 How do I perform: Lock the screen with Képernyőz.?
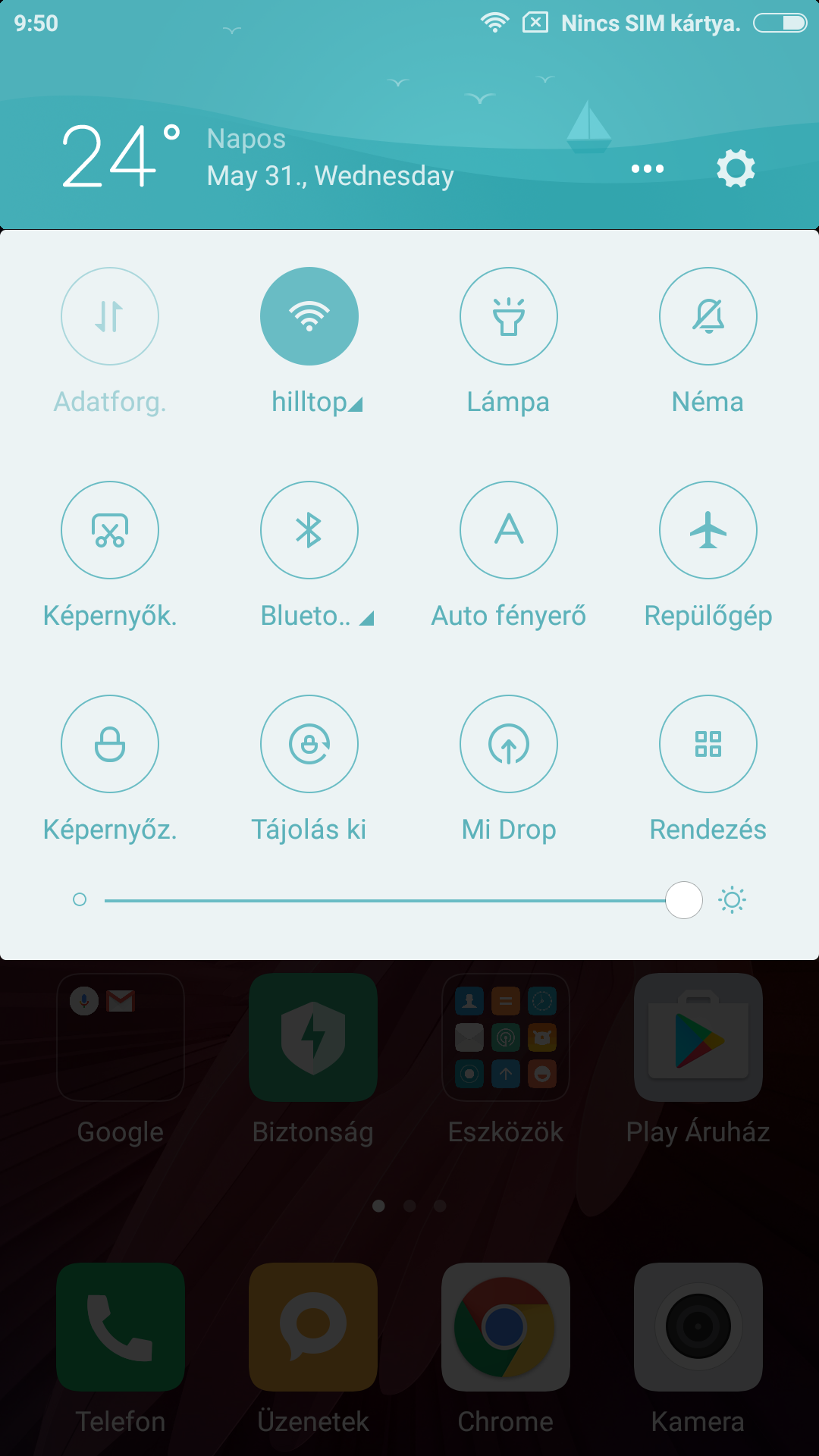pos(110,744)
